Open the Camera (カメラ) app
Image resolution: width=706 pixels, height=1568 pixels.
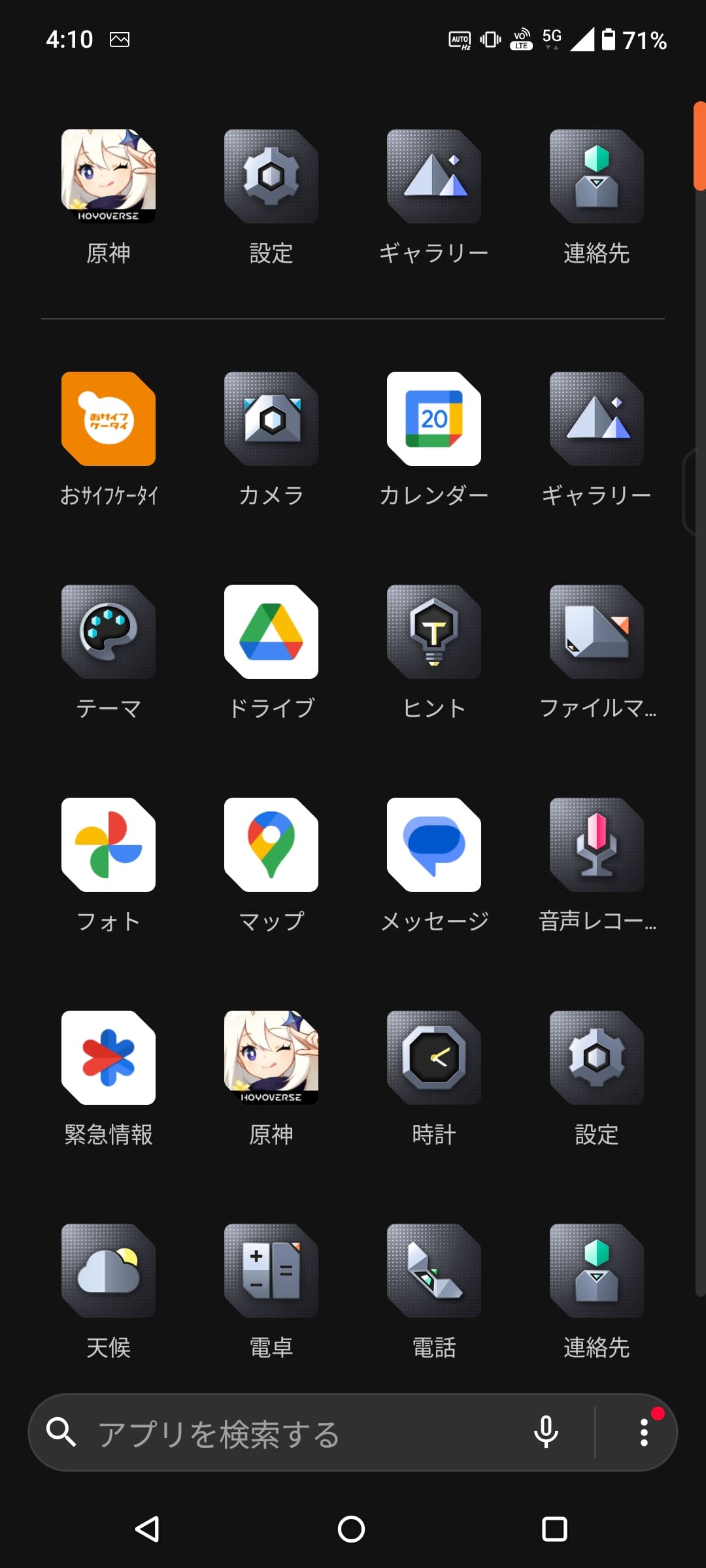tap(271, 419)
